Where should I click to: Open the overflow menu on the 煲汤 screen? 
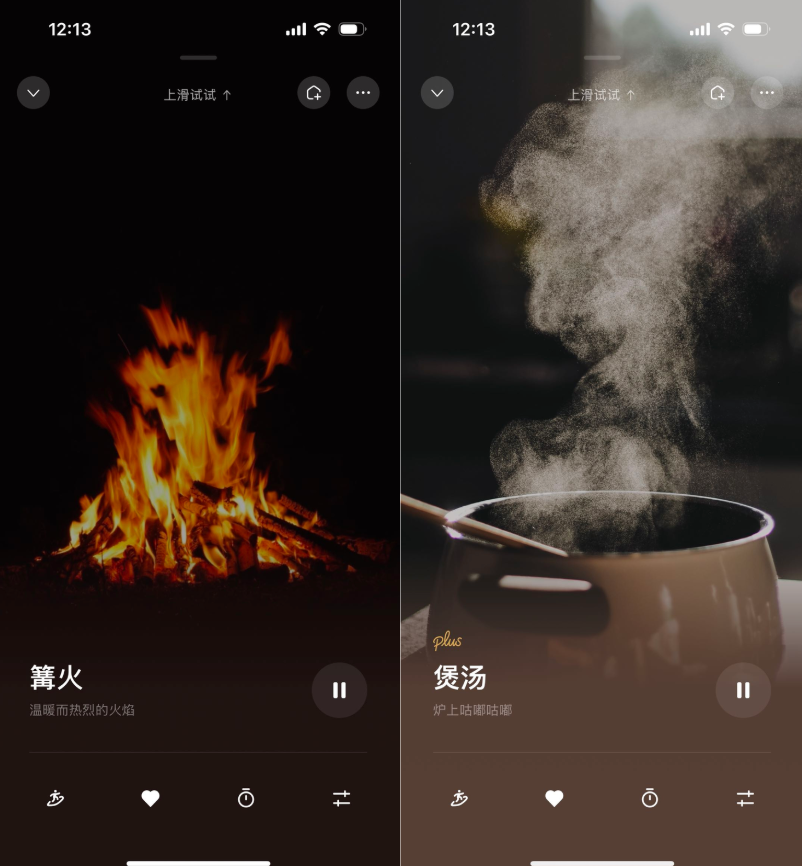[x=767, y=93]
